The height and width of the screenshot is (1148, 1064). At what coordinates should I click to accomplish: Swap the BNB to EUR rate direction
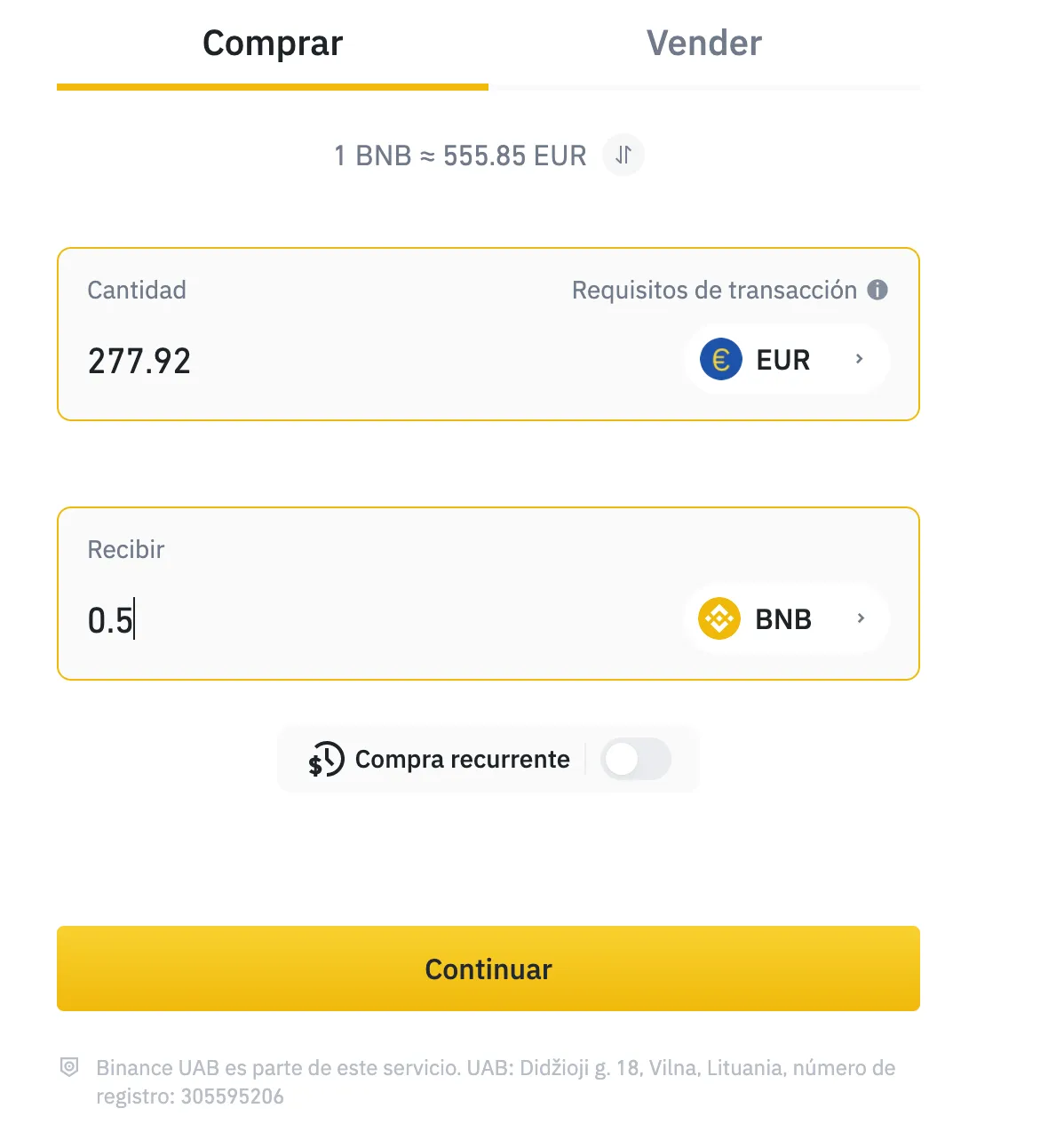pyautogui.click(x=623, y=155)
